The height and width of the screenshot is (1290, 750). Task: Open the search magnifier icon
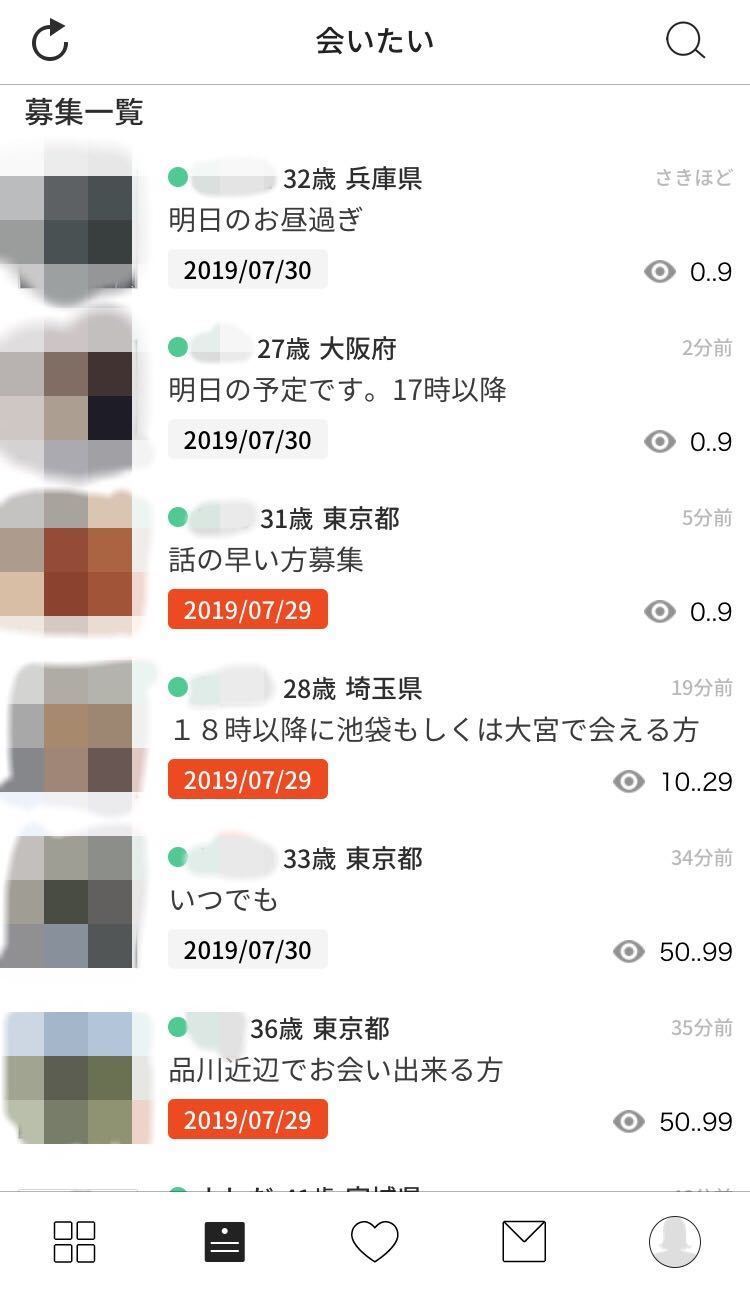coord(685,41)
